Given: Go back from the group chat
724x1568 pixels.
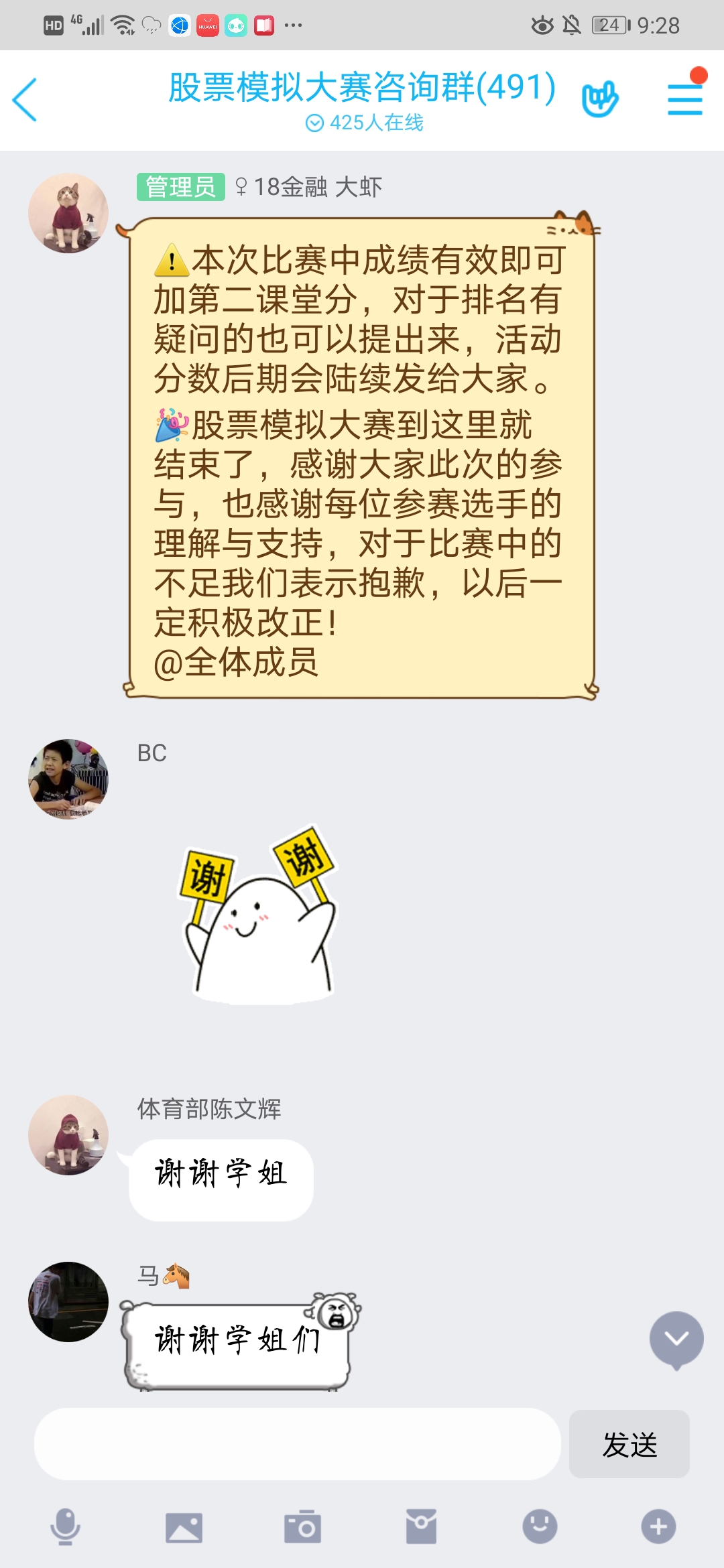Looking at the screenshot, I should pyautogui.click(x=25, y=100).
